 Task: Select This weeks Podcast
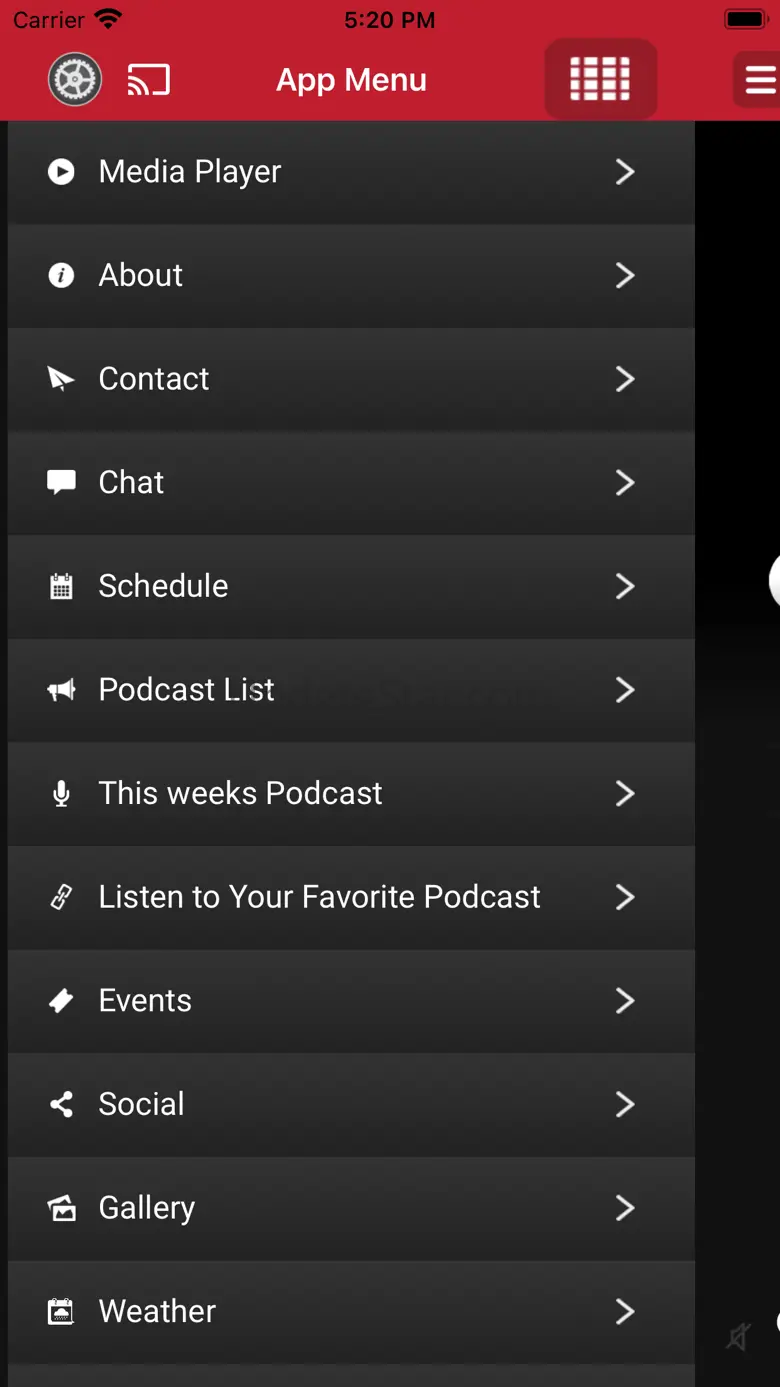click(350, 793)
